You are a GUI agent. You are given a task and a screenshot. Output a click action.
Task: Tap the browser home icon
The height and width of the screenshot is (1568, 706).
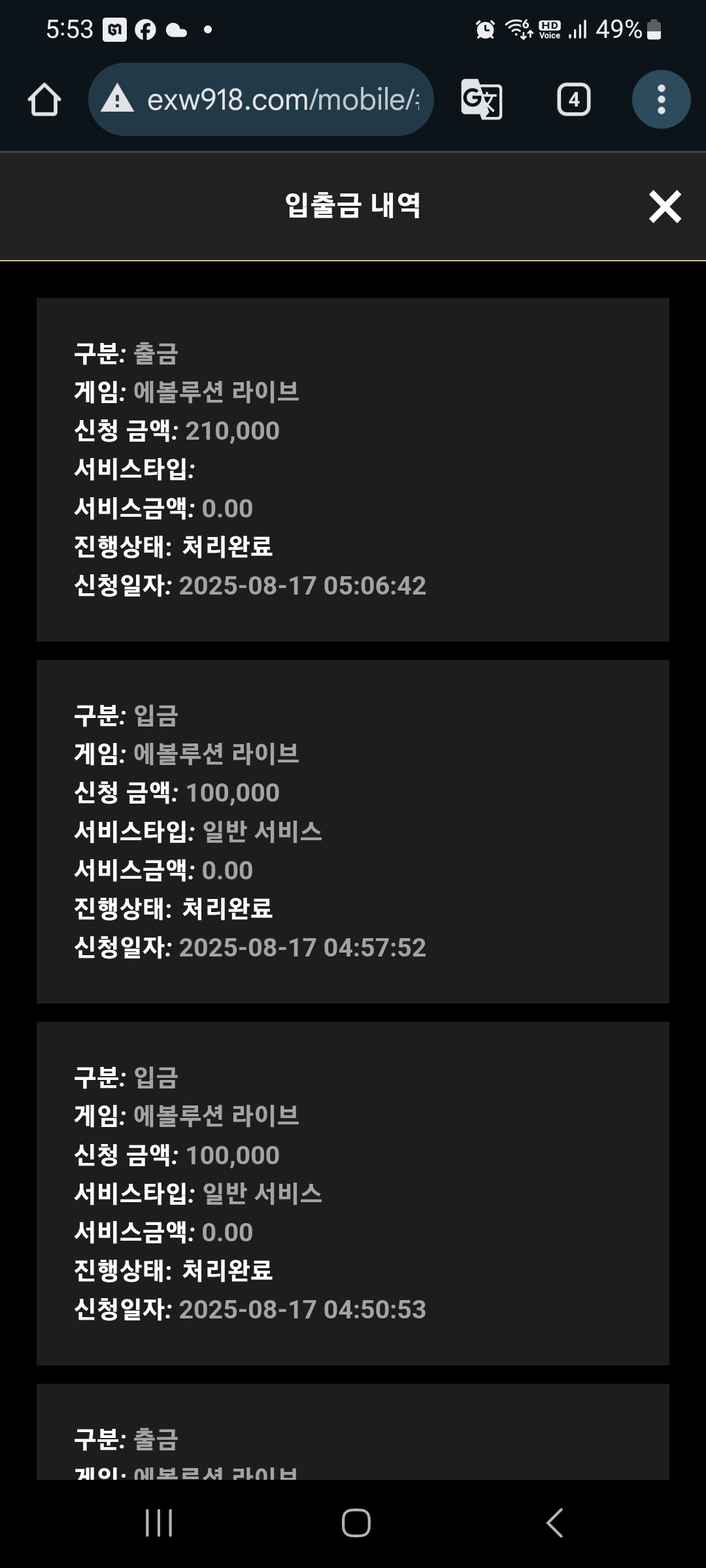click(x=44, y=100)
